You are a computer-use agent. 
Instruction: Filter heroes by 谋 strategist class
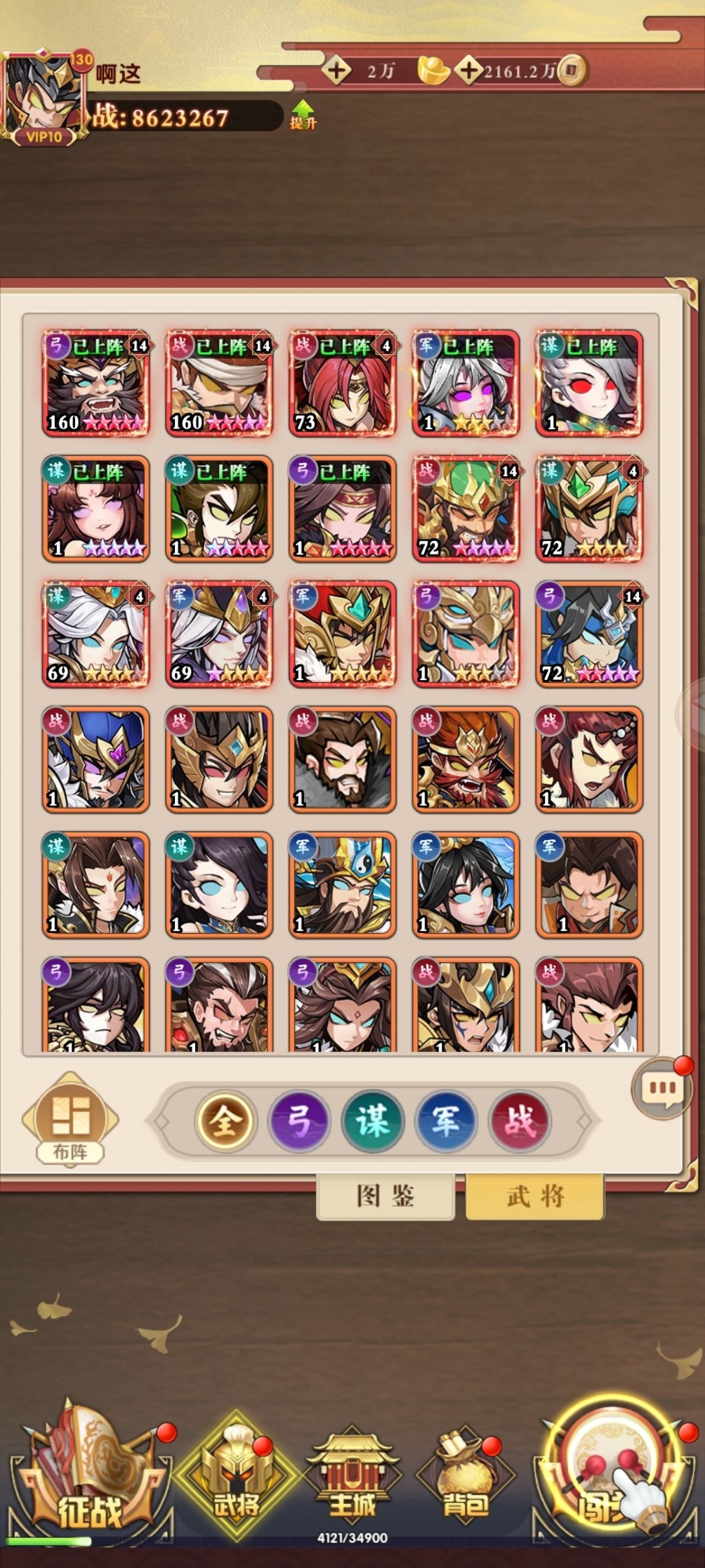373,1121
